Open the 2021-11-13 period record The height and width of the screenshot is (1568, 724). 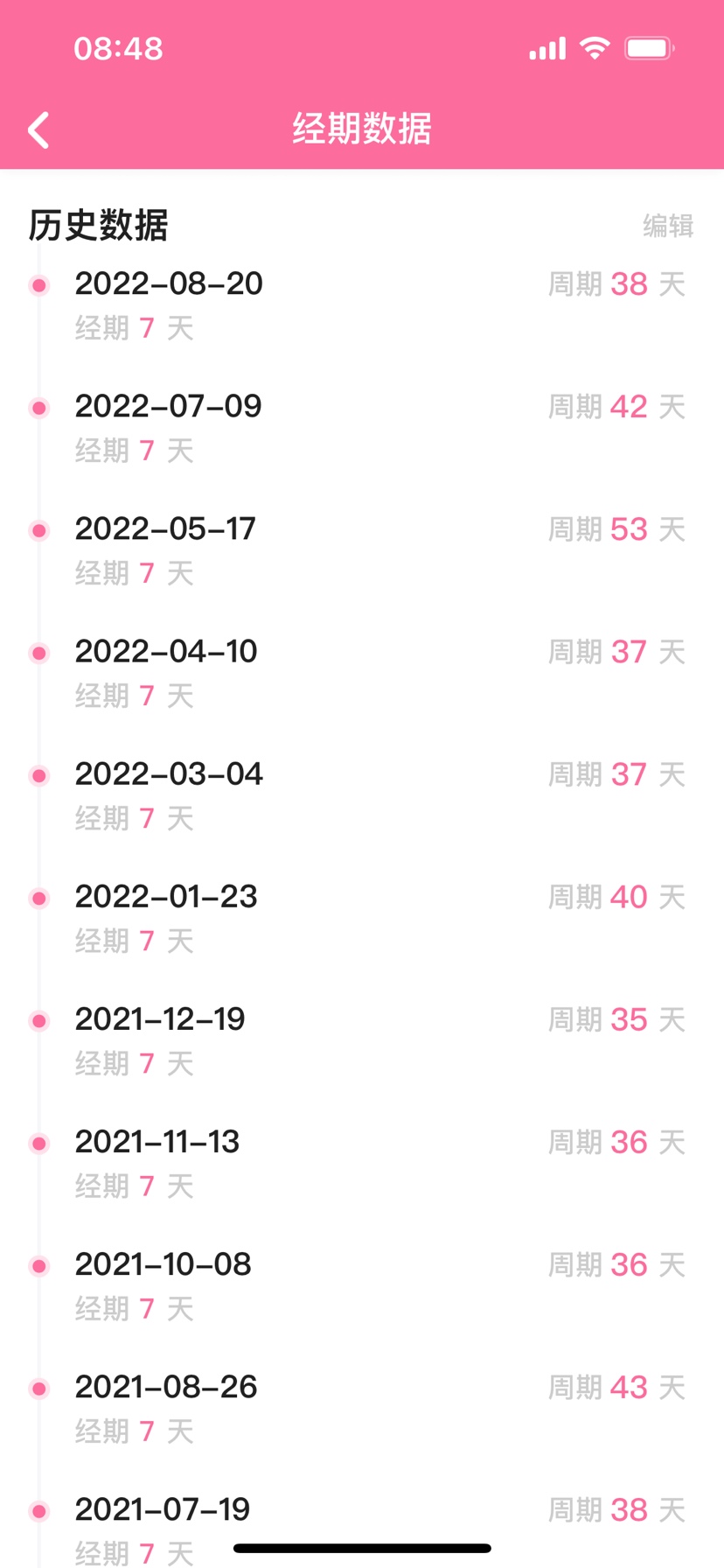[x=362, y=1162]
